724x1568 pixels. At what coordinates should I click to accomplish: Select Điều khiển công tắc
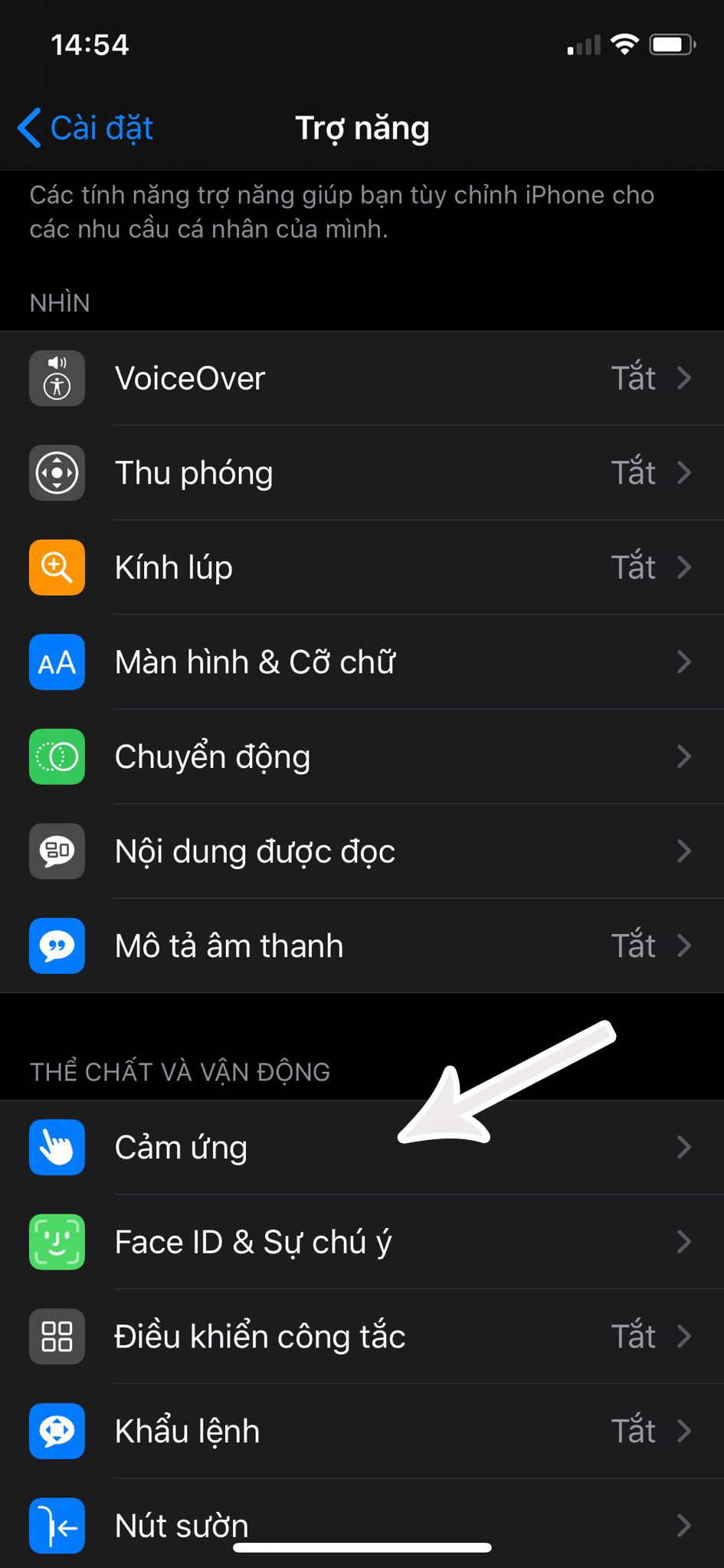click(x=362, y=1337)
